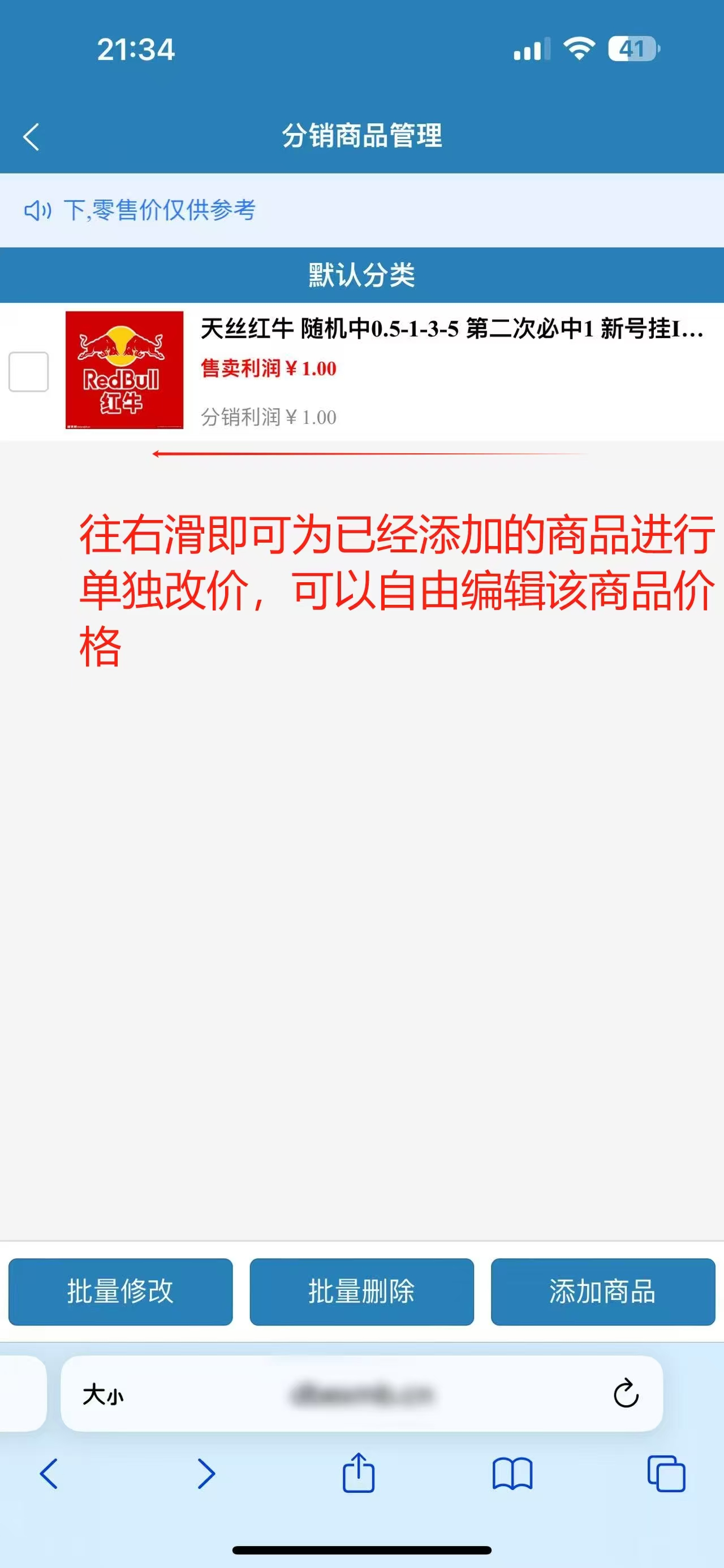Go back from 分销商品管理 page
This screenshot has width=724, height=1568.
[32, 136]
